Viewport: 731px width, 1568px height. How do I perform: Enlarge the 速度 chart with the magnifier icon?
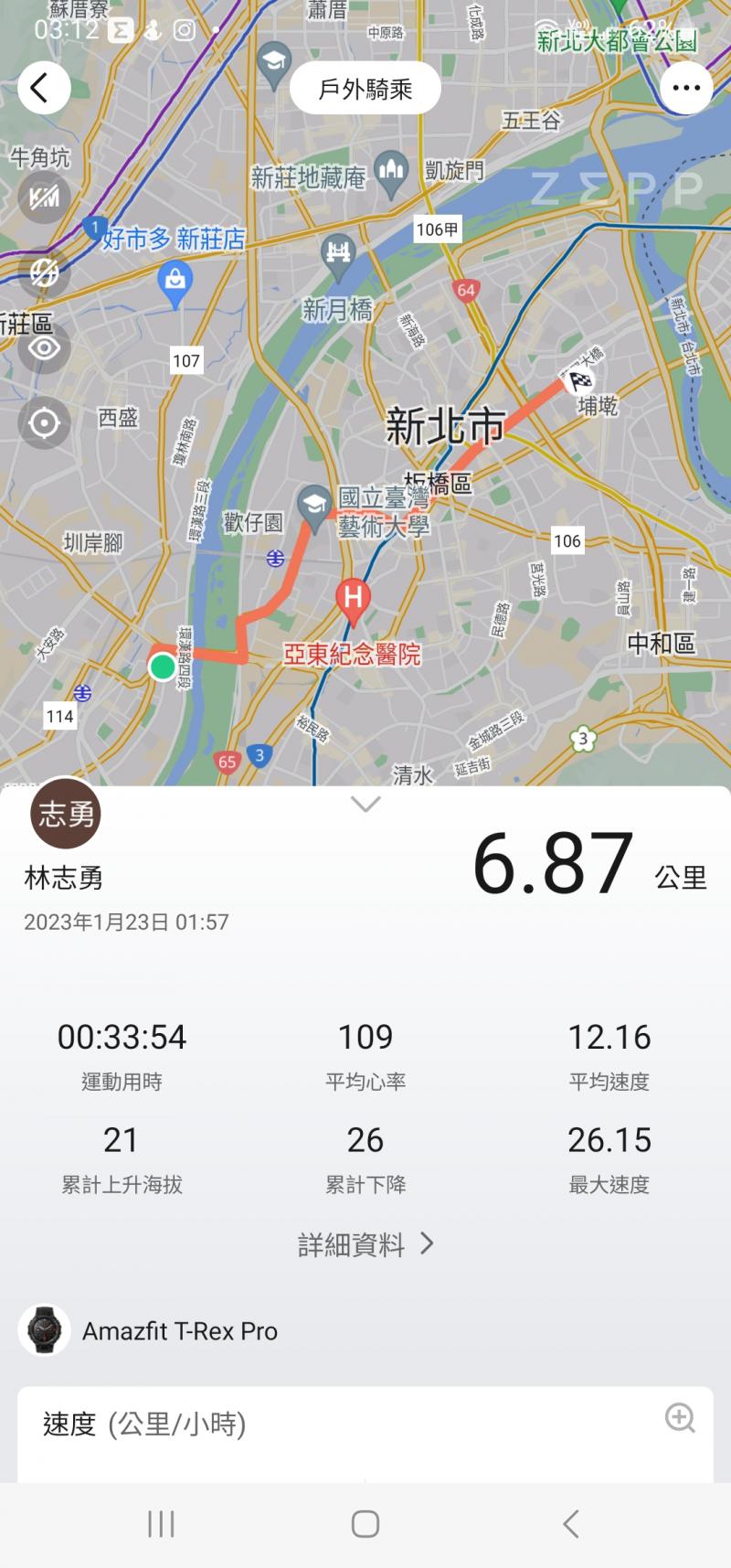pos(680,1418)
